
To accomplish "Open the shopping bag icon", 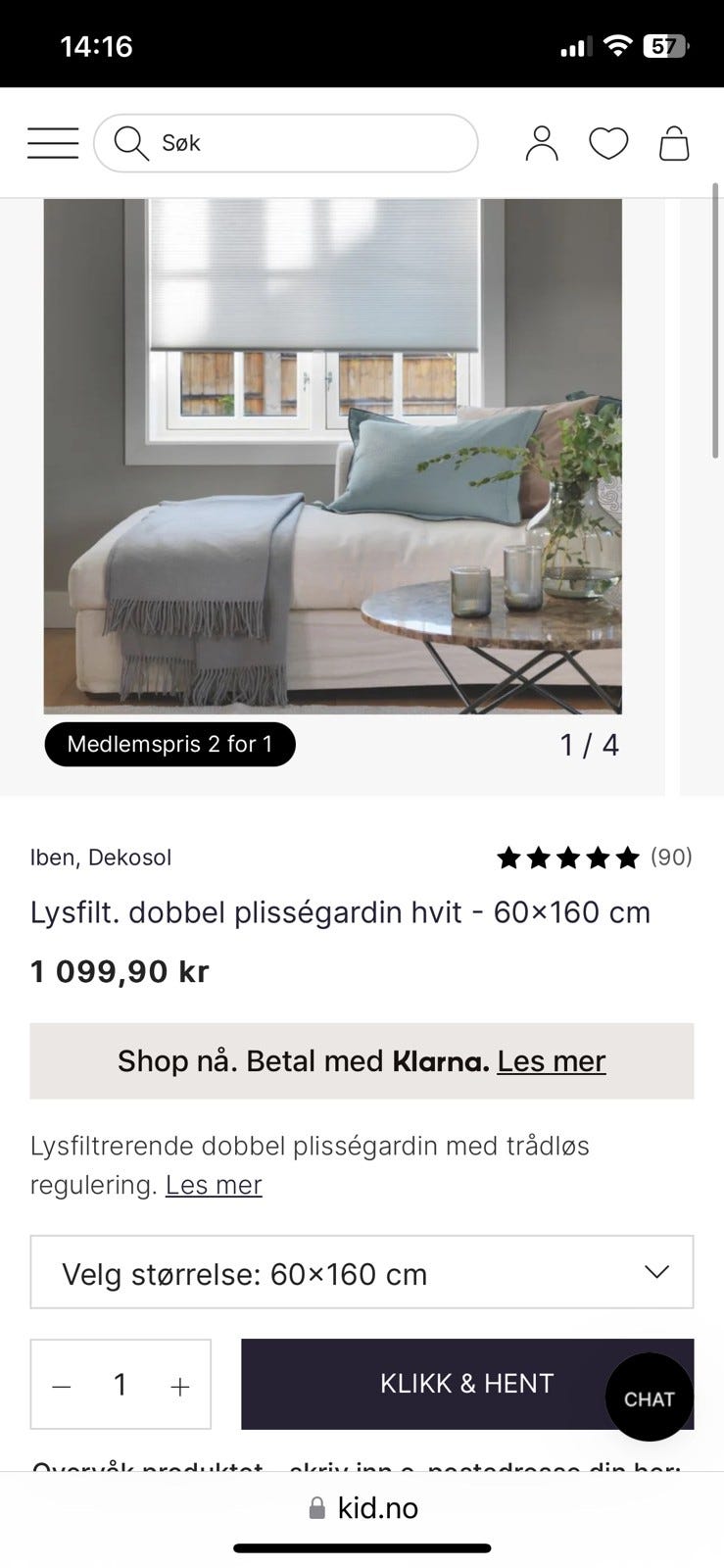I will (x=675, y=142).
